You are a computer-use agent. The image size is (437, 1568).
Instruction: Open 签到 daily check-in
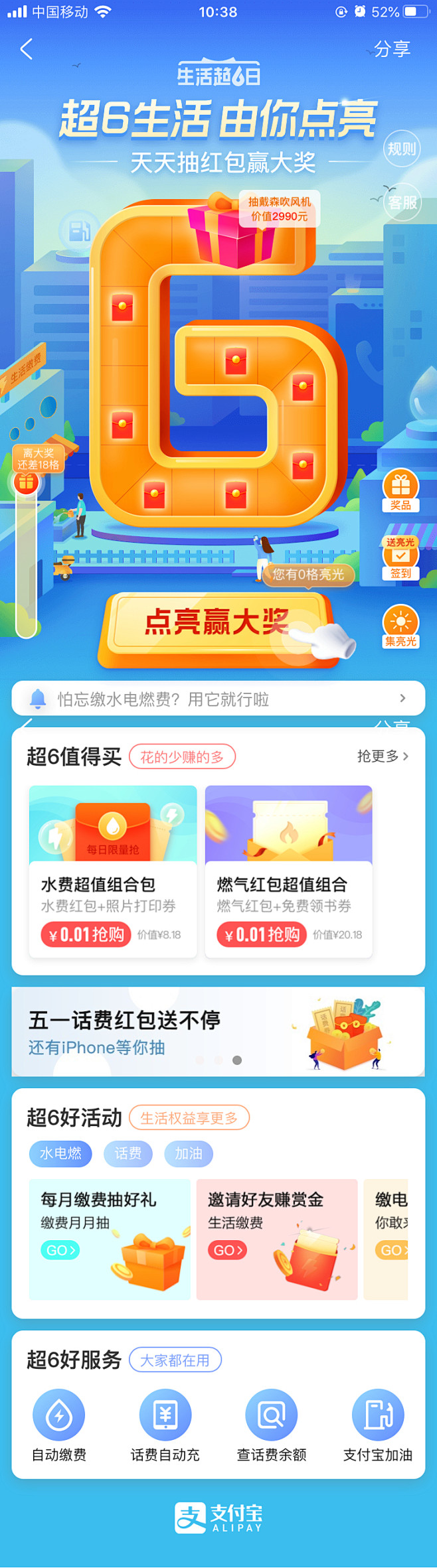400,561
